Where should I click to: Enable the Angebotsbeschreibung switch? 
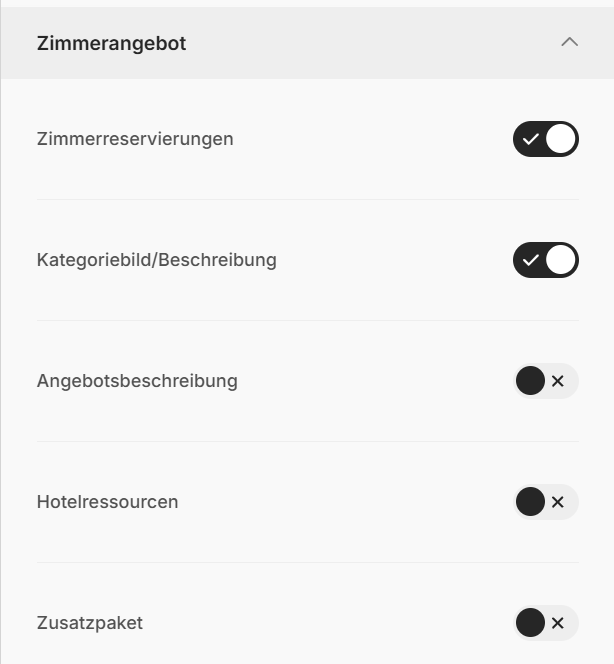545,381
